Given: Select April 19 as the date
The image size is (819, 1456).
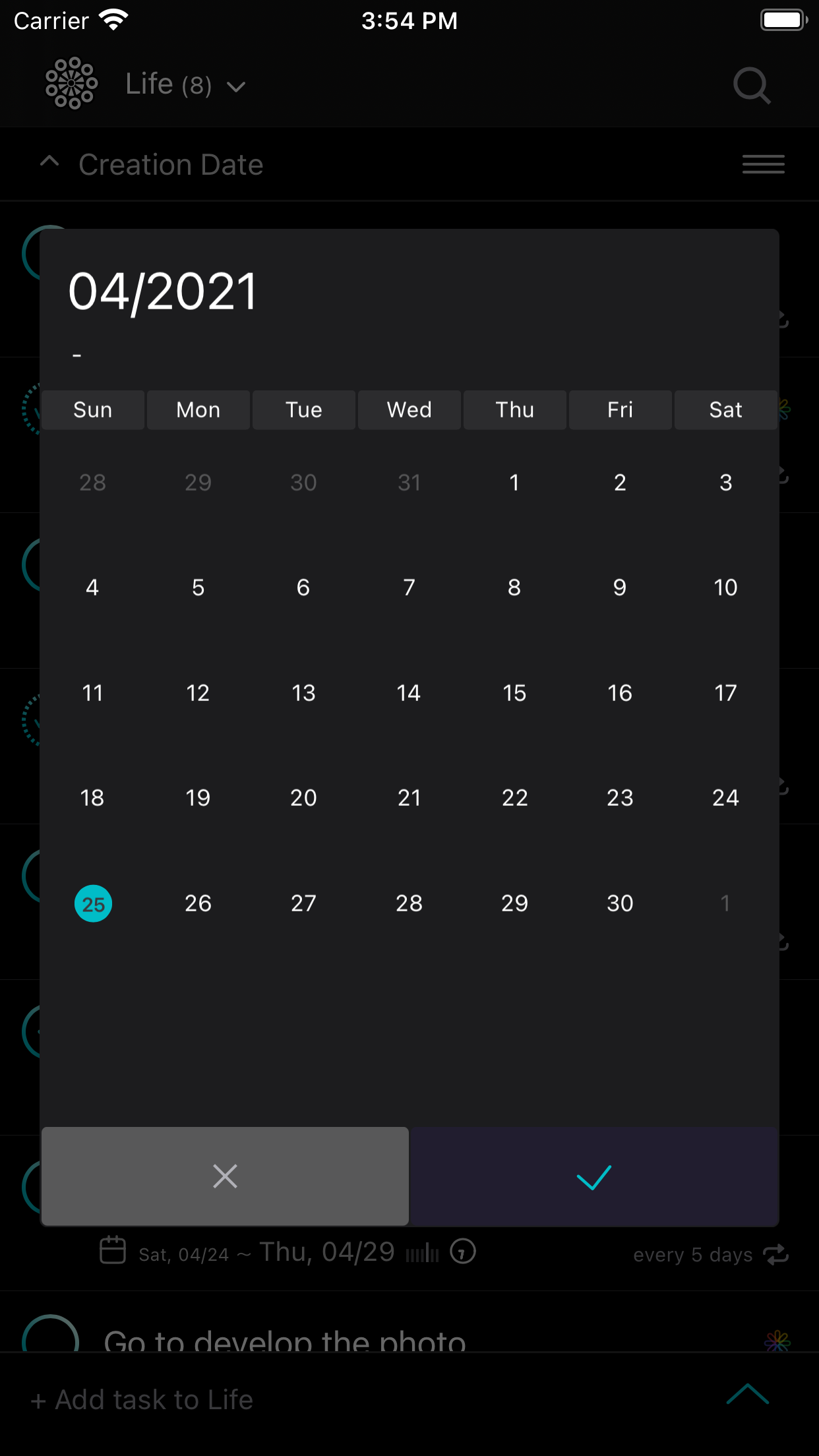Looking at the screenshot, I should point(198,798).
